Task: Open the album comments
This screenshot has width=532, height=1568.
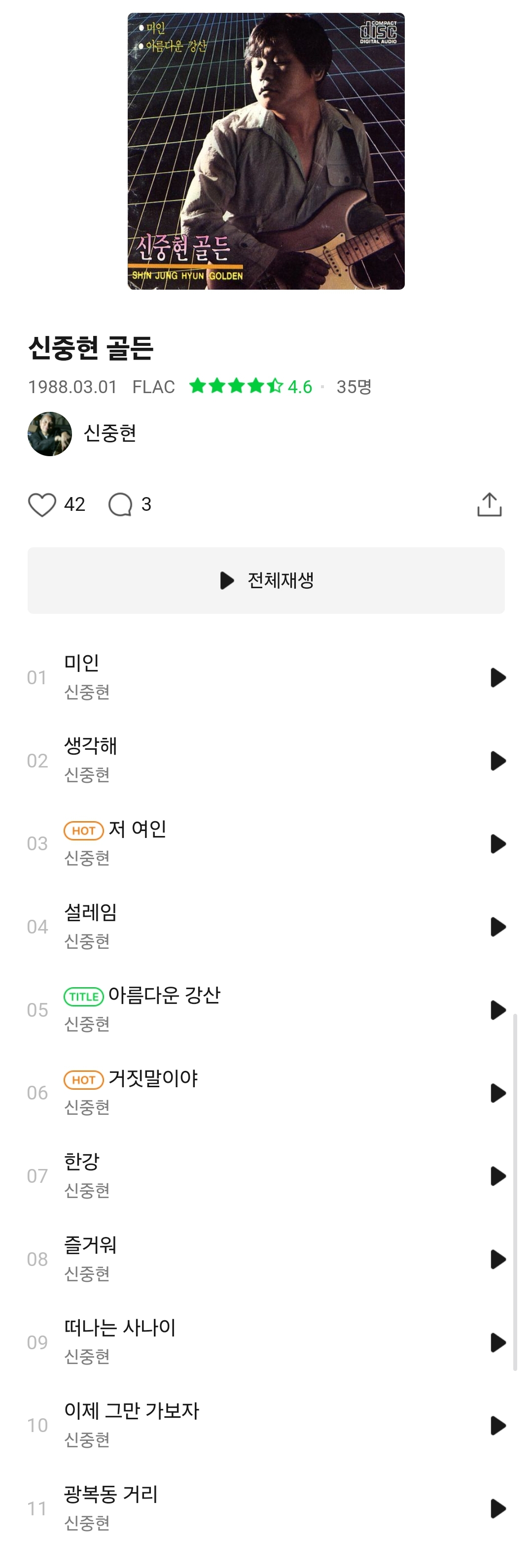Action: [120, 504]
